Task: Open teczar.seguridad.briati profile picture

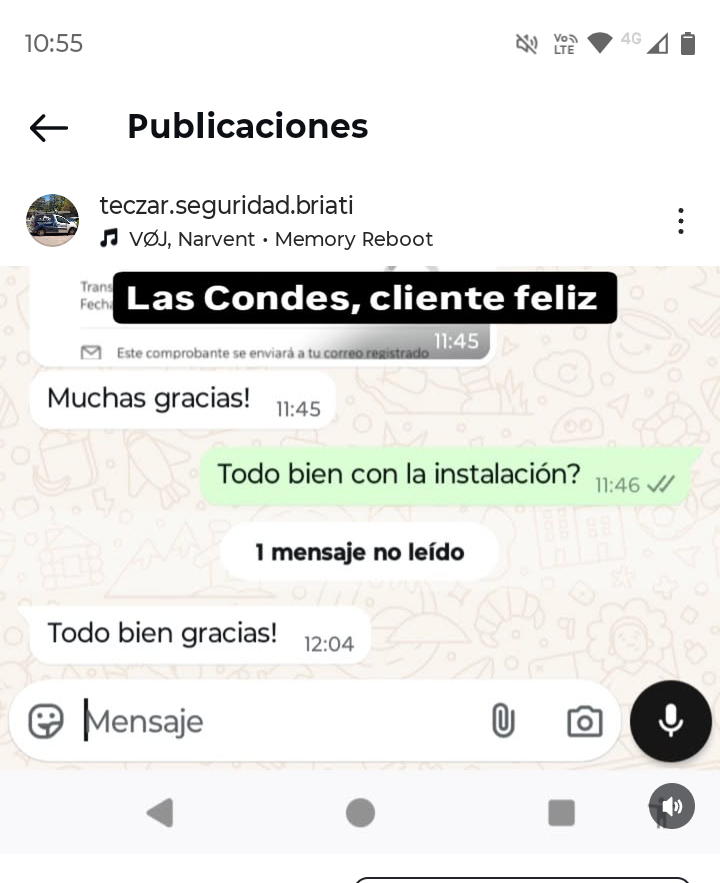Action: (52, 221)
